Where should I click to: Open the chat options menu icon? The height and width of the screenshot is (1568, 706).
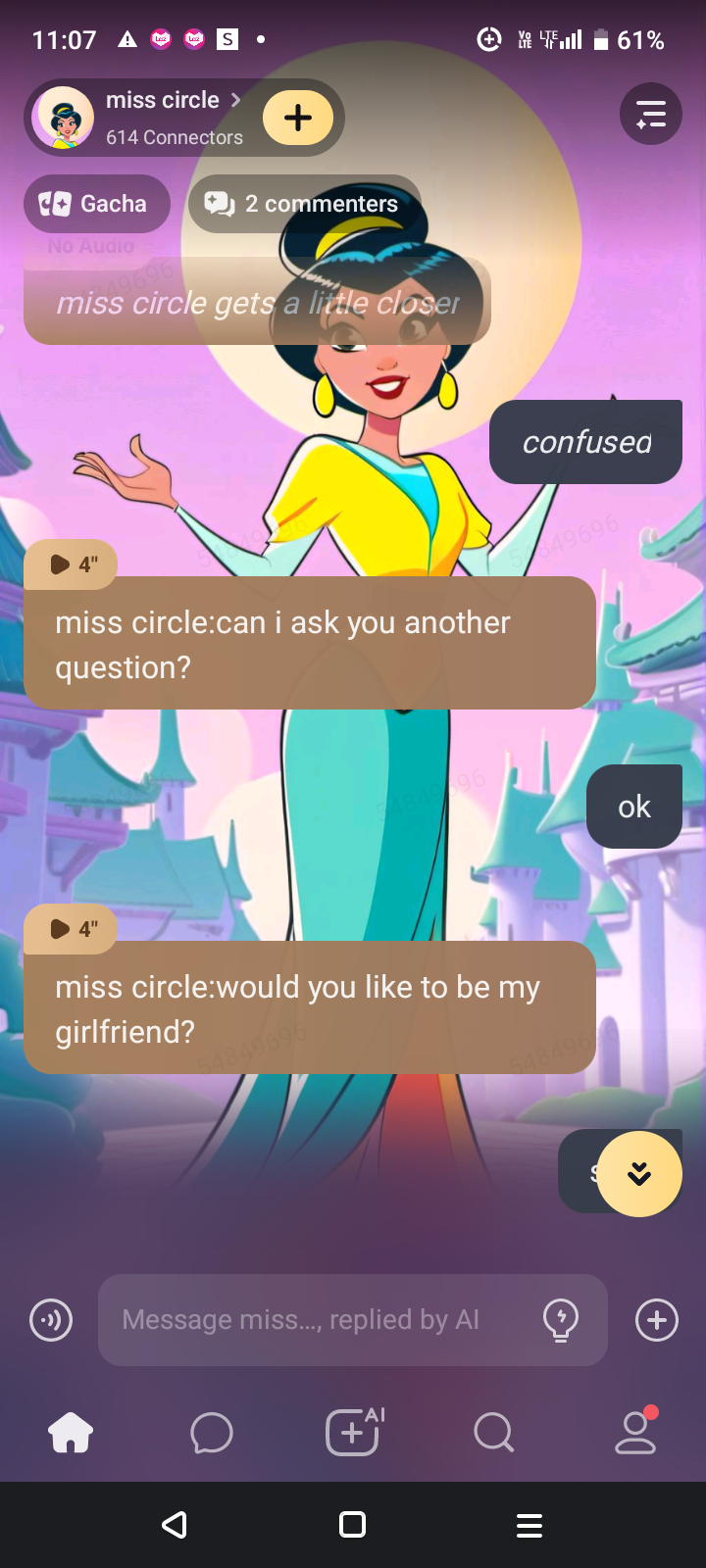(x=650, y=115)
